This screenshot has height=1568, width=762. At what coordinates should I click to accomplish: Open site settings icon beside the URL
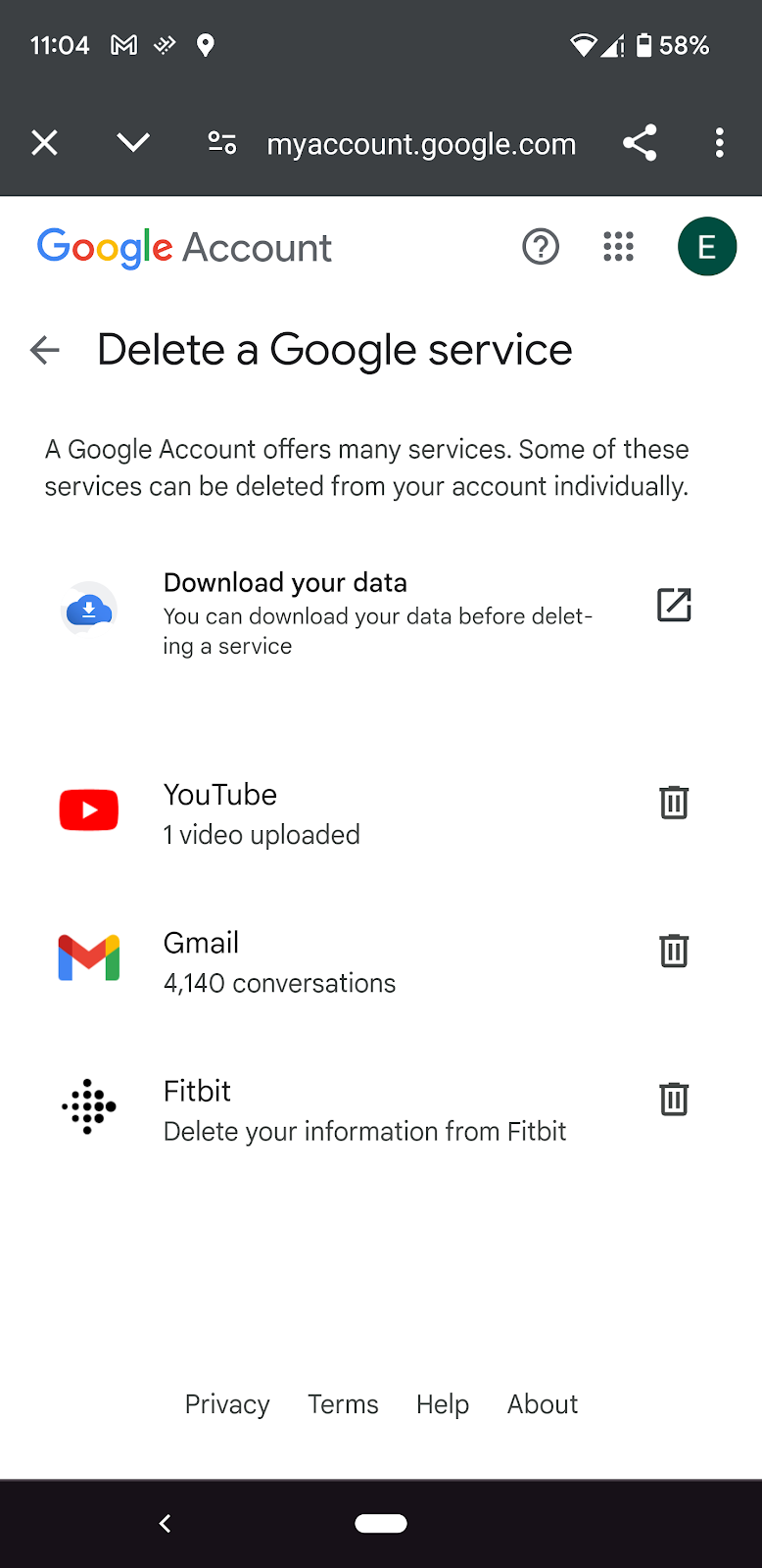[222, 143]
